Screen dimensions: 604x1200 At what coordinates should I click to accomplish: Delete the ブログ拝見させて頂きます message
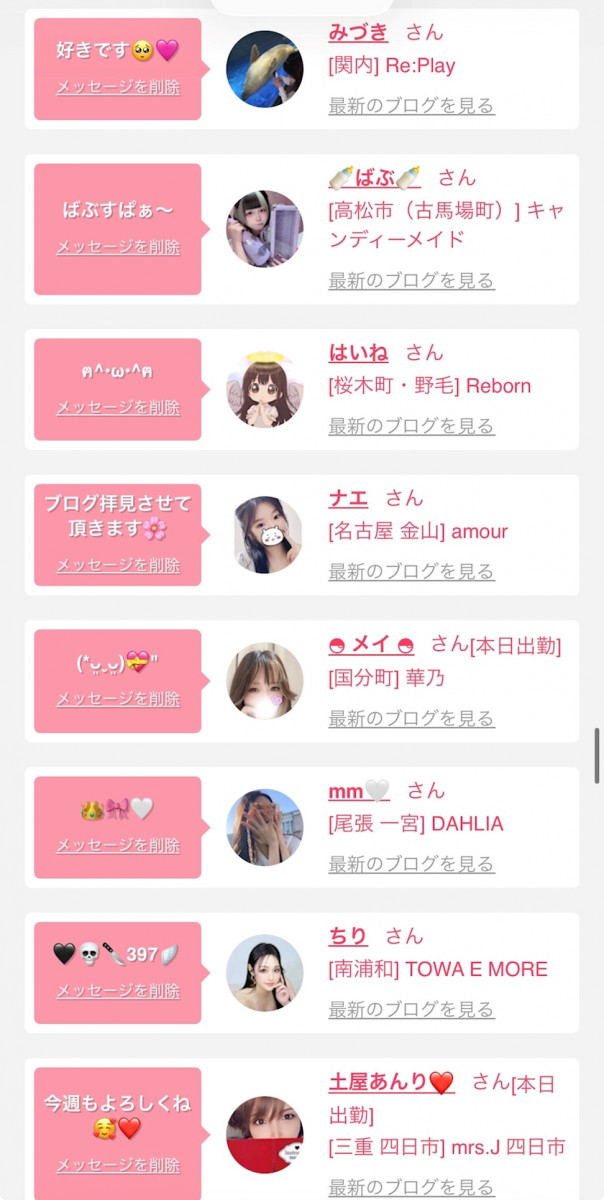tap(118, 565)
